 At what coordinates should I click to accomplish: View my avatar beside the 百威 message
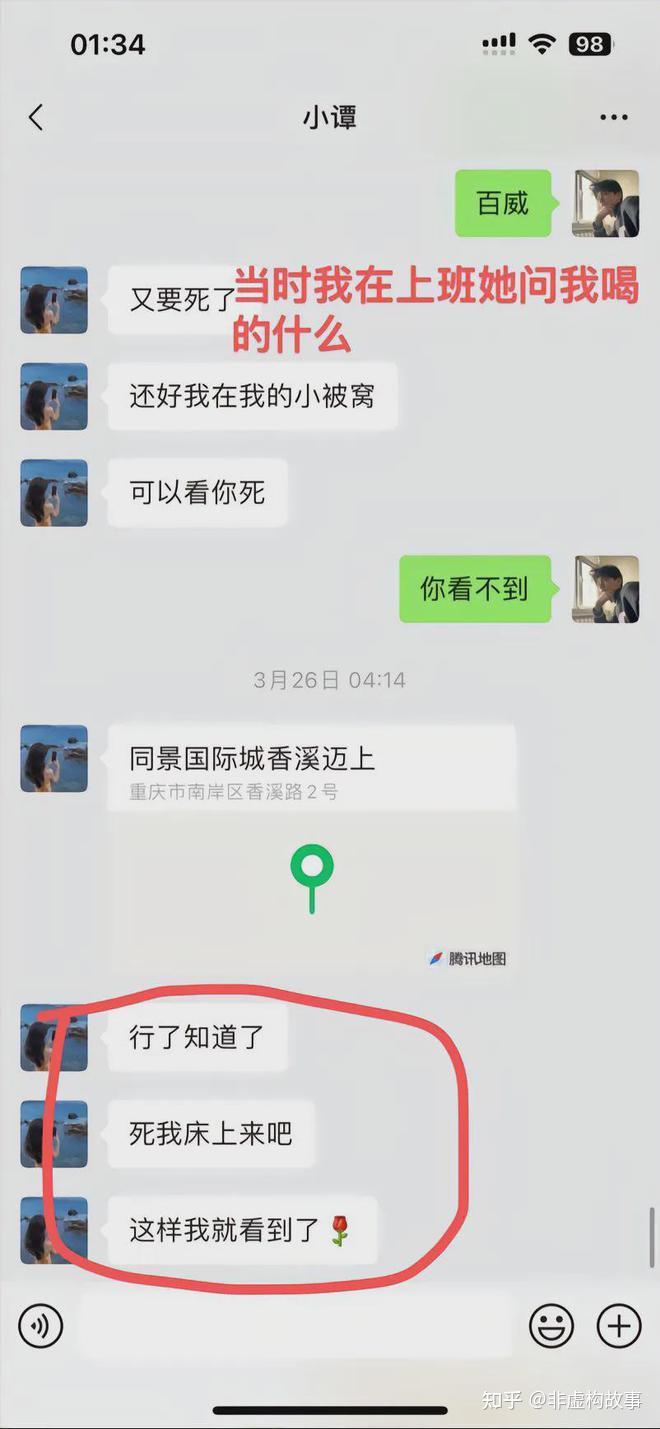[606, 203]
